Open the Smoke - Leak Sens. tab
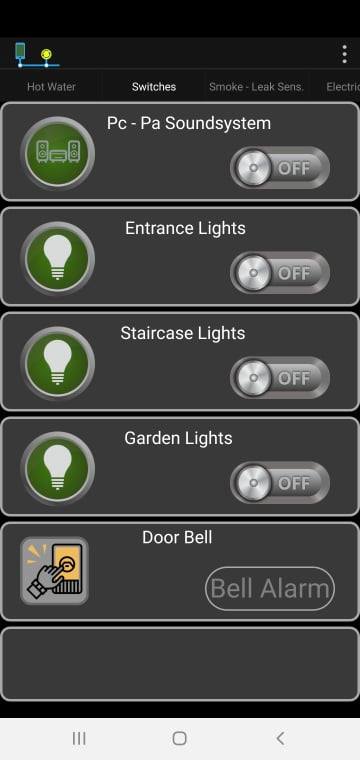This screenshot has height=760, width=360. 256,87
